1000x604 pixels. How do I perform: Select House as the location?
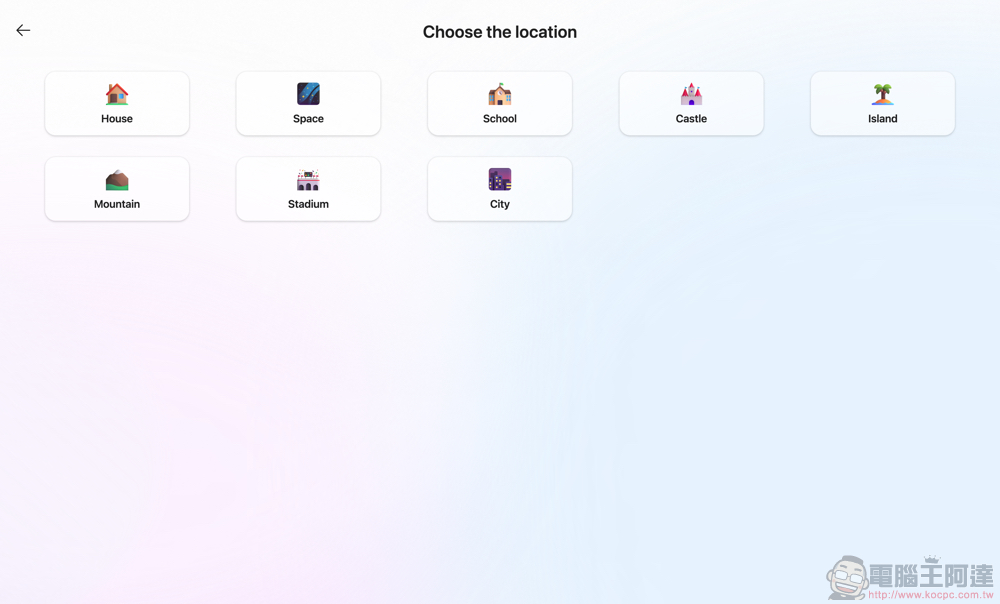[x=117, y=104]
